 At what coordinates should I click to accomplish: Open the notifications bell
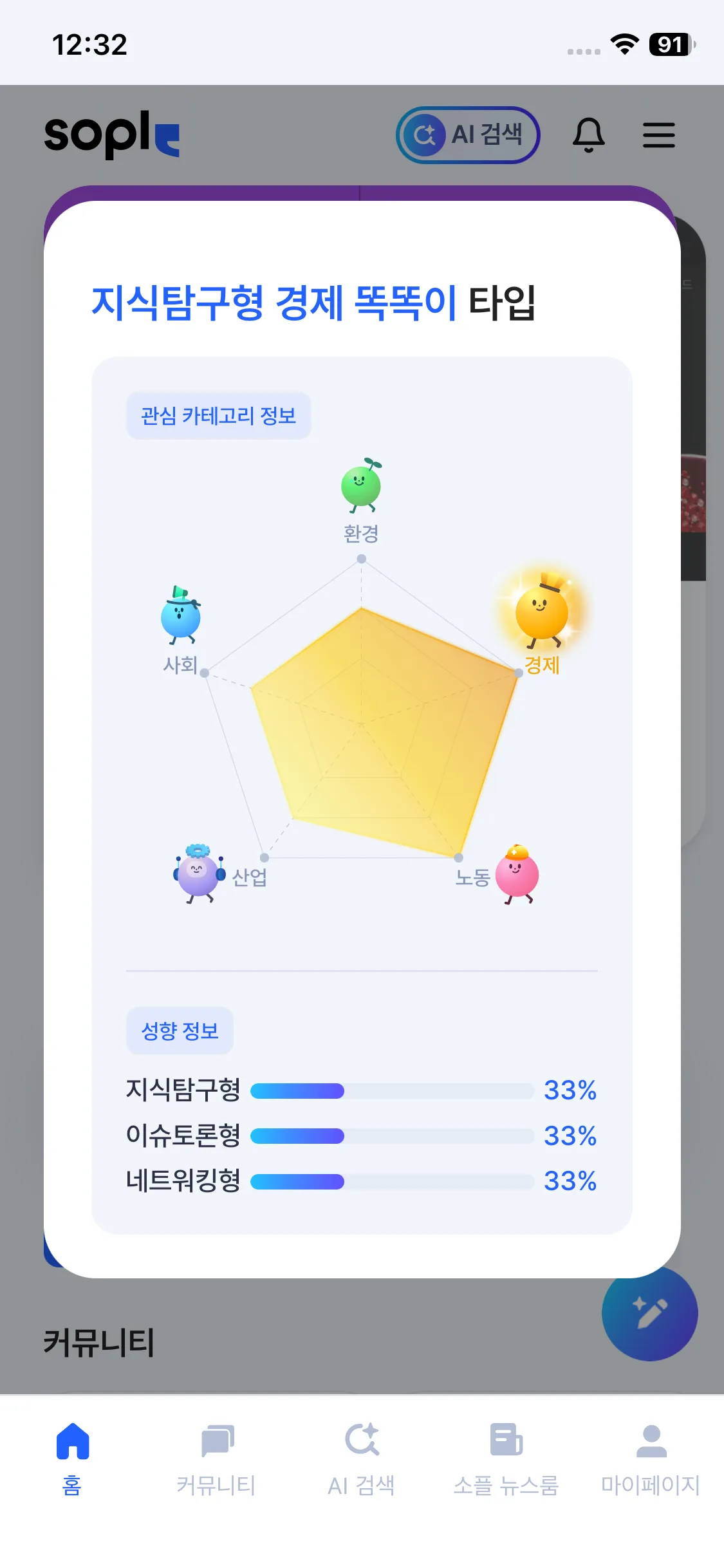(588, 135)
